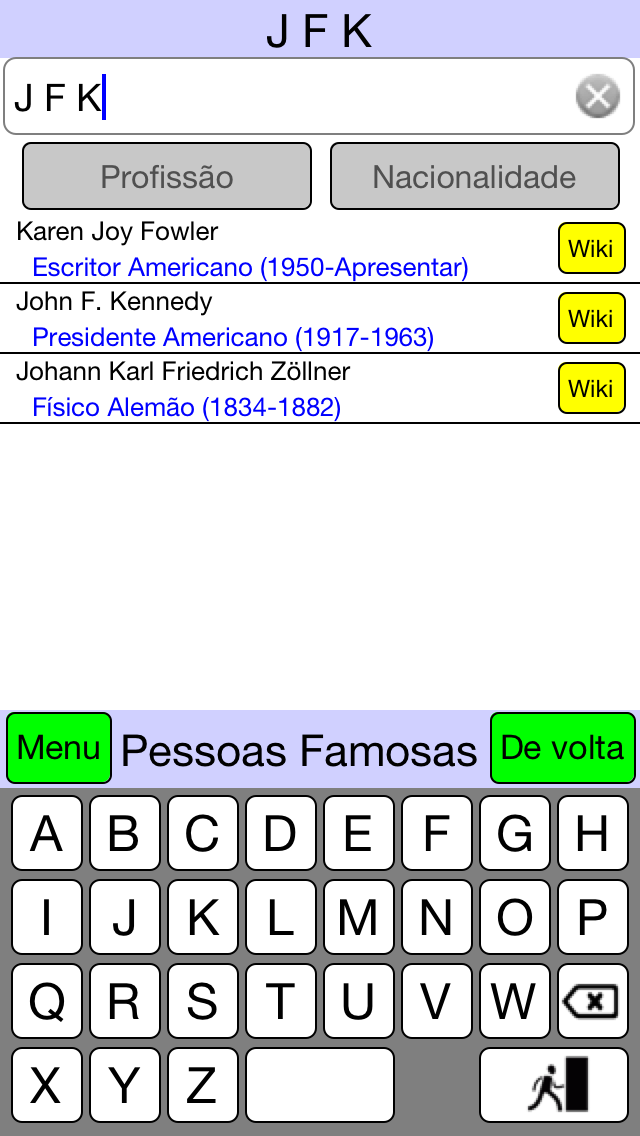This screenshot has height=1136, width=640.
Task: Type the letter M key
Action: [358, 917]
